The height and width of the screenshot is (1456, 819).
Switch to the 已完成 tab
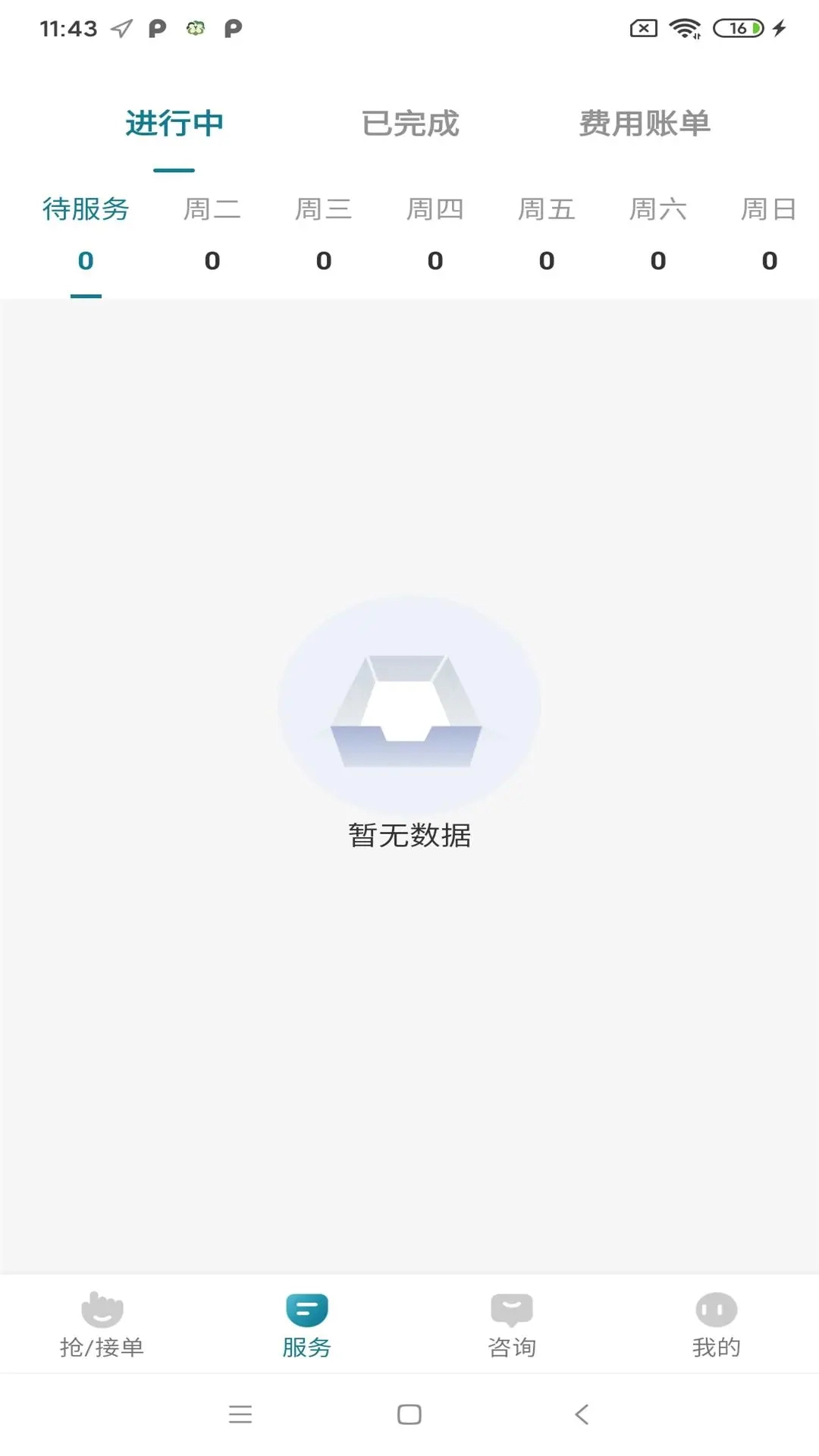point(411,124)
